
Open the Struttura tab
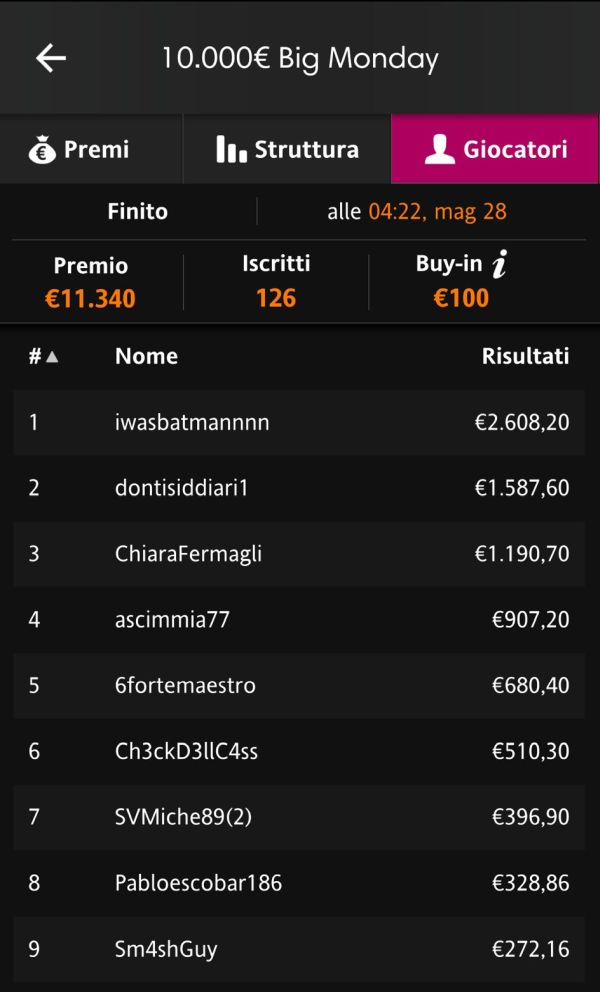pyautogui.click(x=287, y=149)
